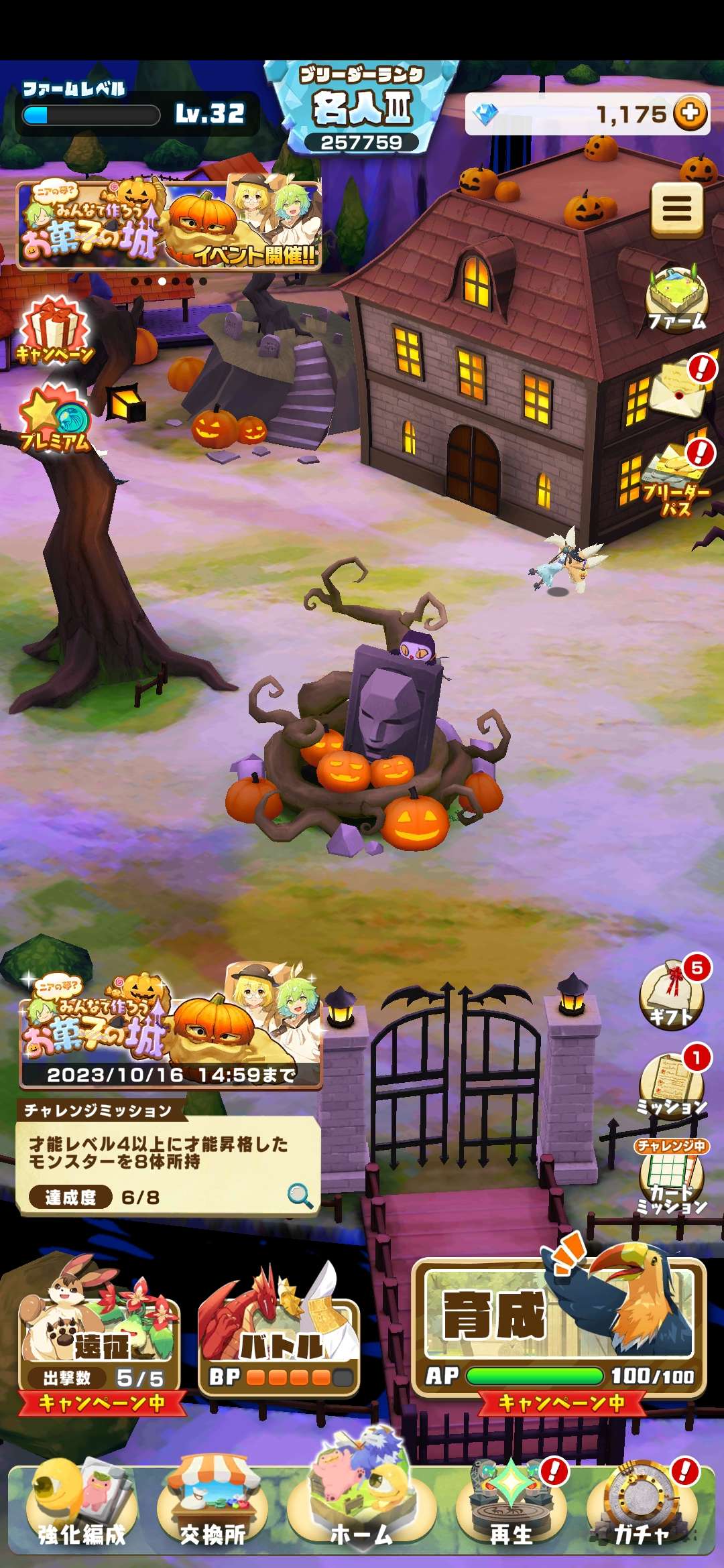
Task: Open the event banner ending 2023/10/16
Action: click(170, 1027)
